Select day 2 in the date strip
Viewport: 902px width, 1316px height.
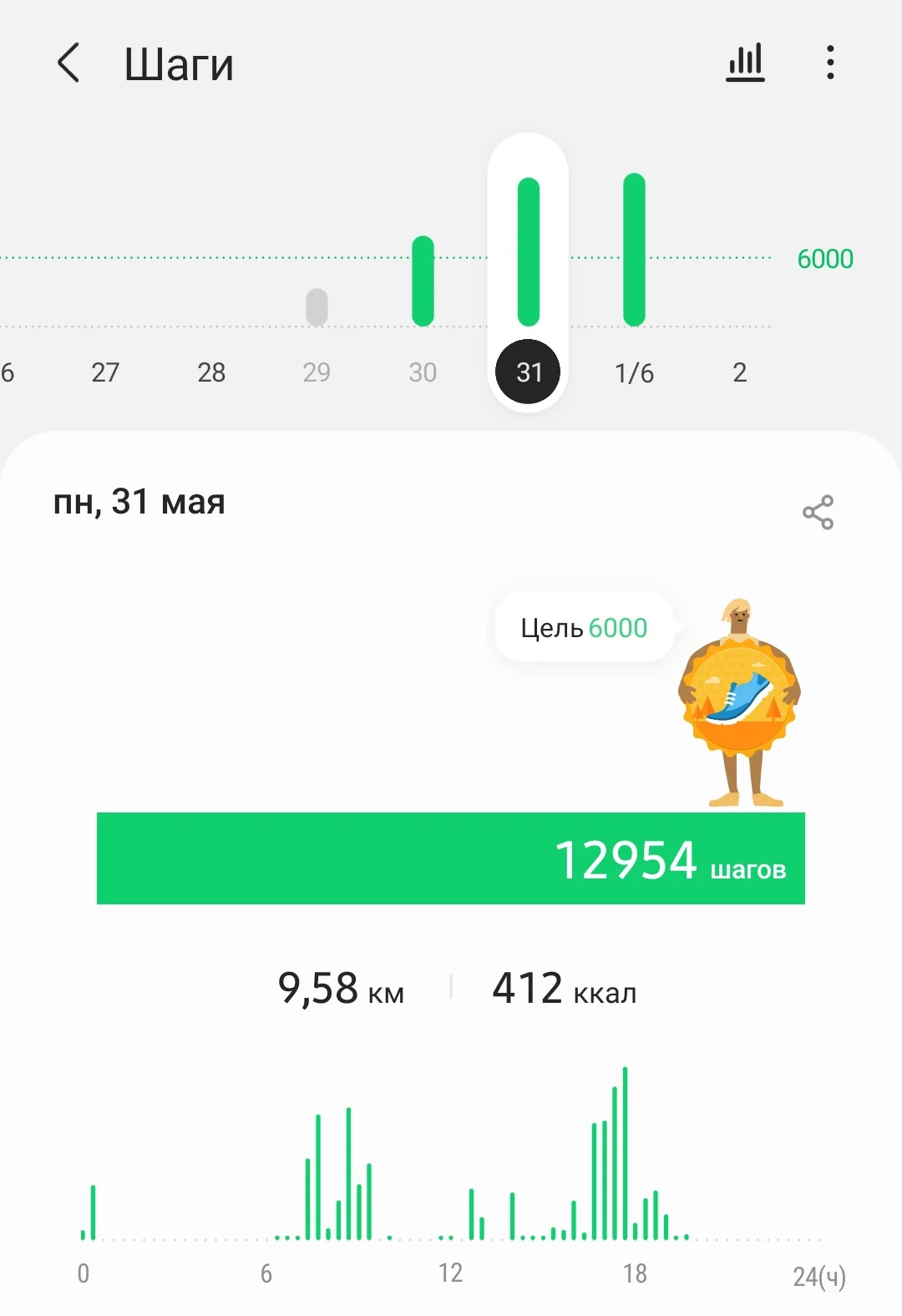click(x=739, y=372)
